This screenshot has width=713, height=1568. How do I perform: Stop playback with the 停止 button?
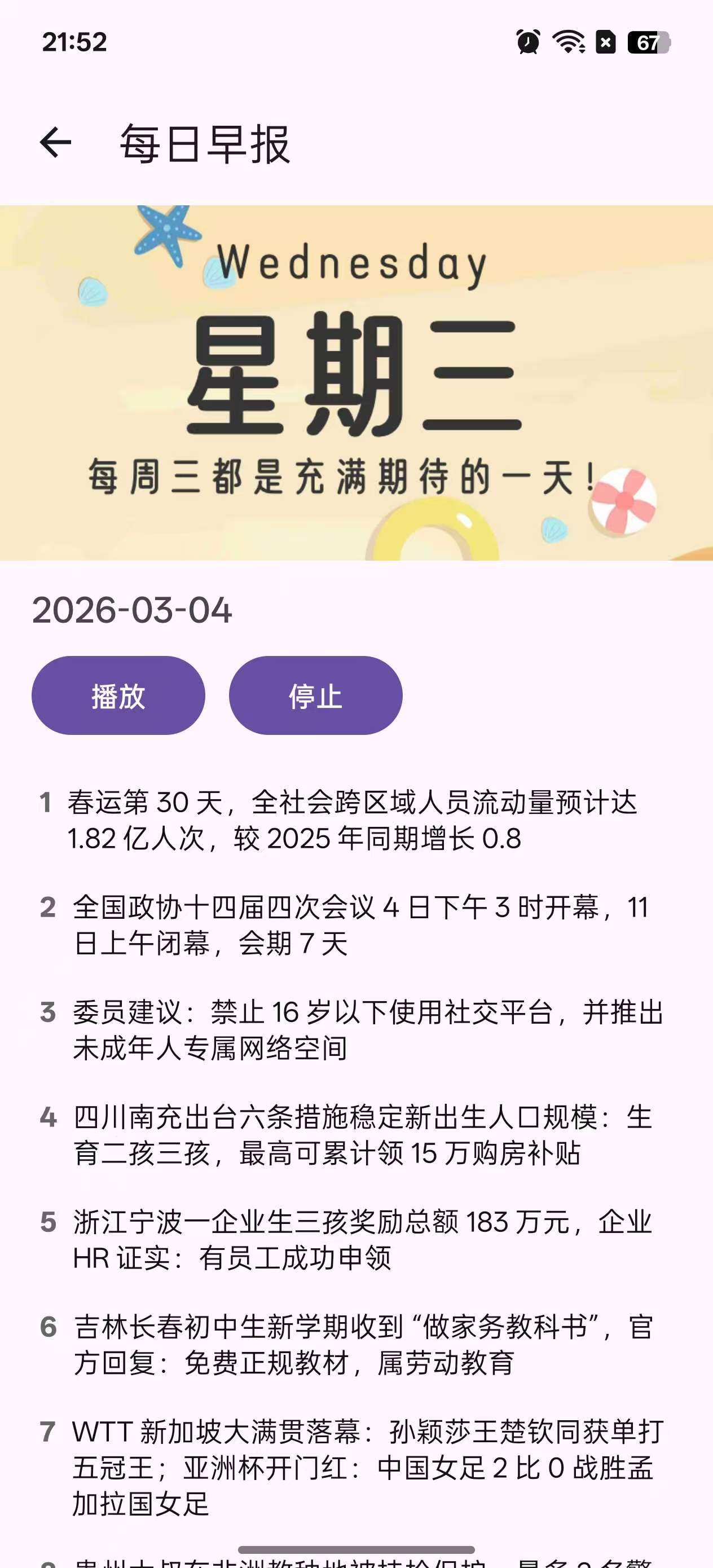pos(315,695)
